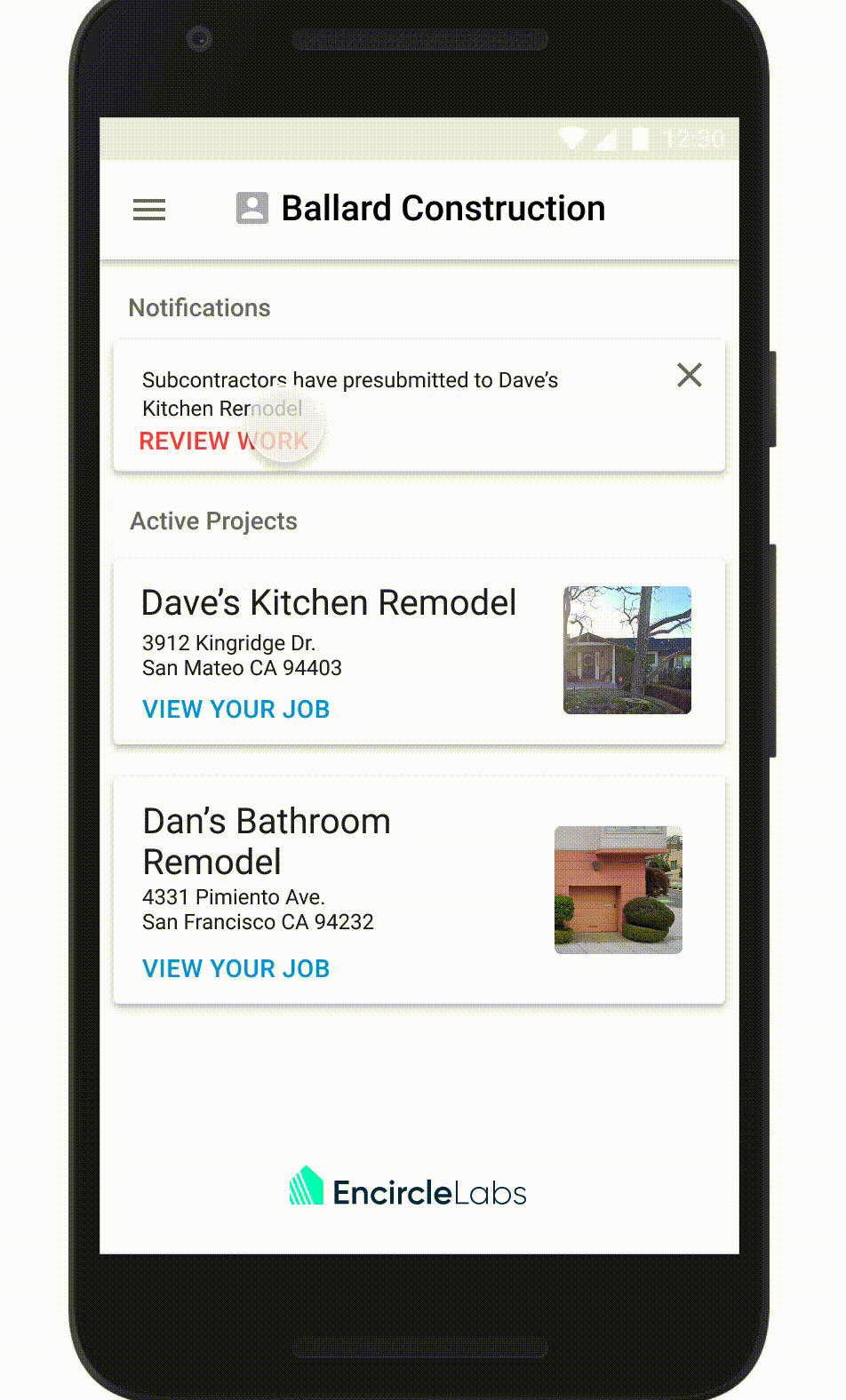Open Dan's Bathroom Remodel house photo
The image size is (846, 1400).
618,890
